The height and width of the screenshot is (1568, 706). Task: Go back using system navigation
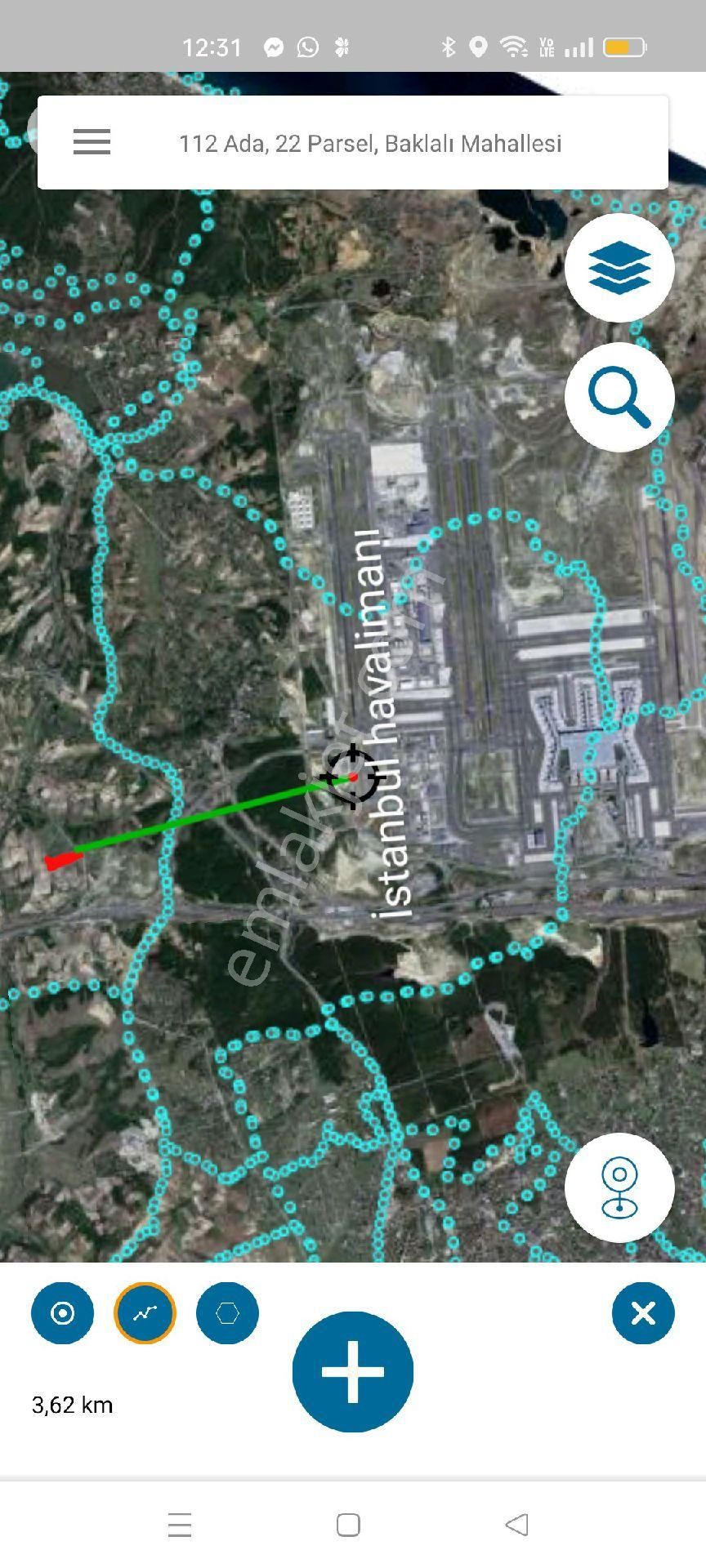pyautogui.click(x=516, y=1525)
